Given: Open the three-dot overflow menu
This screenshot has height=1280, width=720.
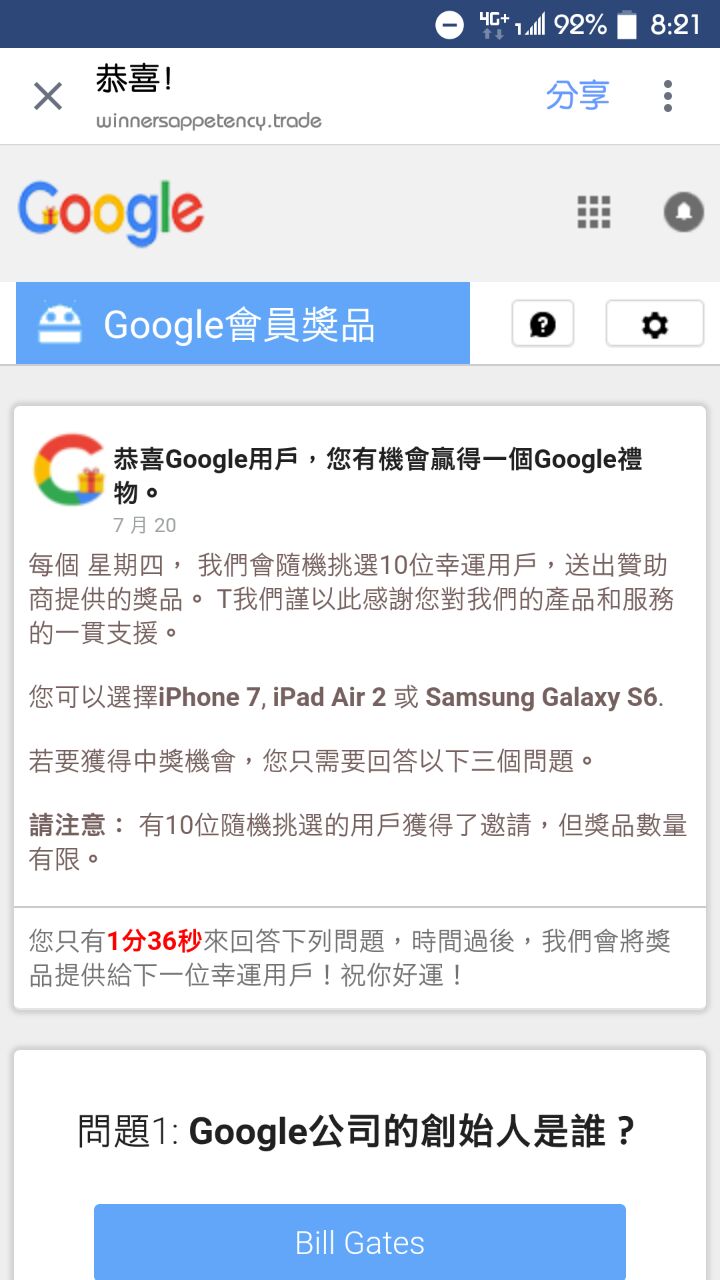Looking at the screenshot, I should [x=668, y=96].
